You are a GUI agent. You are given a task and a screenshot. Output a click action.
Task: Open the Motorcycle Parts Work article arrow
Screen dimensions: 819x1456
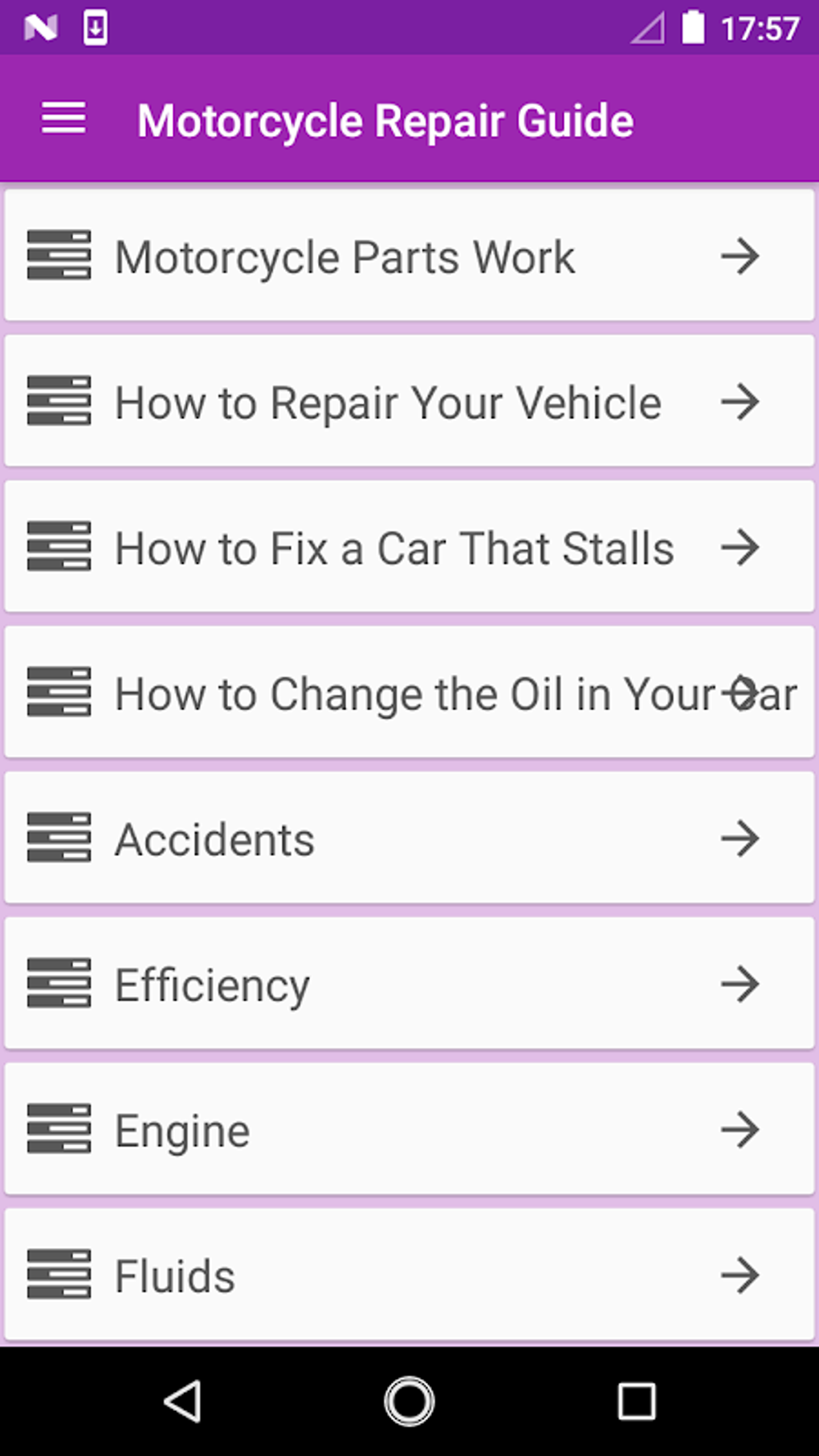(741, 256)
